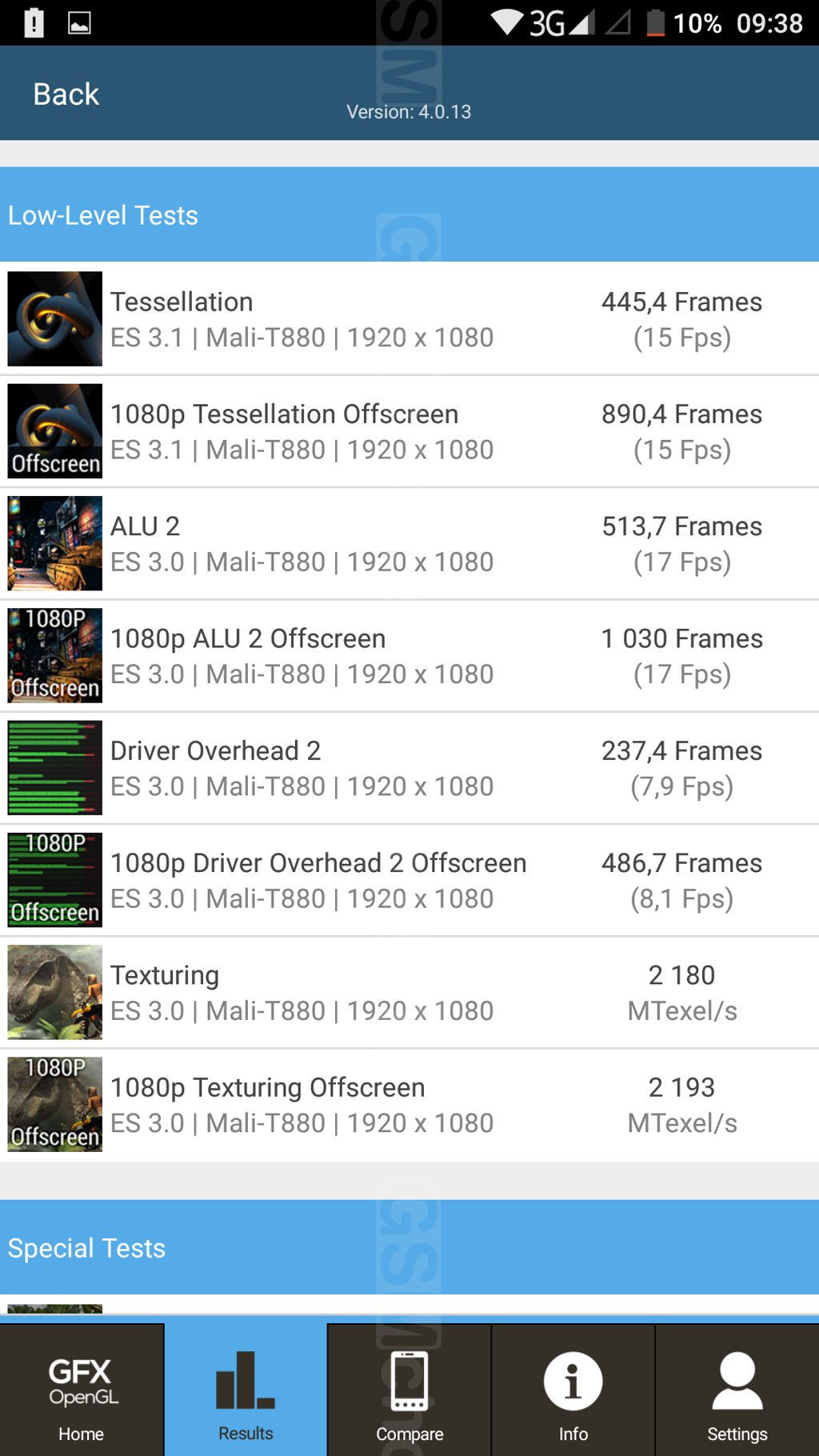The image size is (819, 1456).
Task: Go back using the Back button
Action: click(66, 94)
